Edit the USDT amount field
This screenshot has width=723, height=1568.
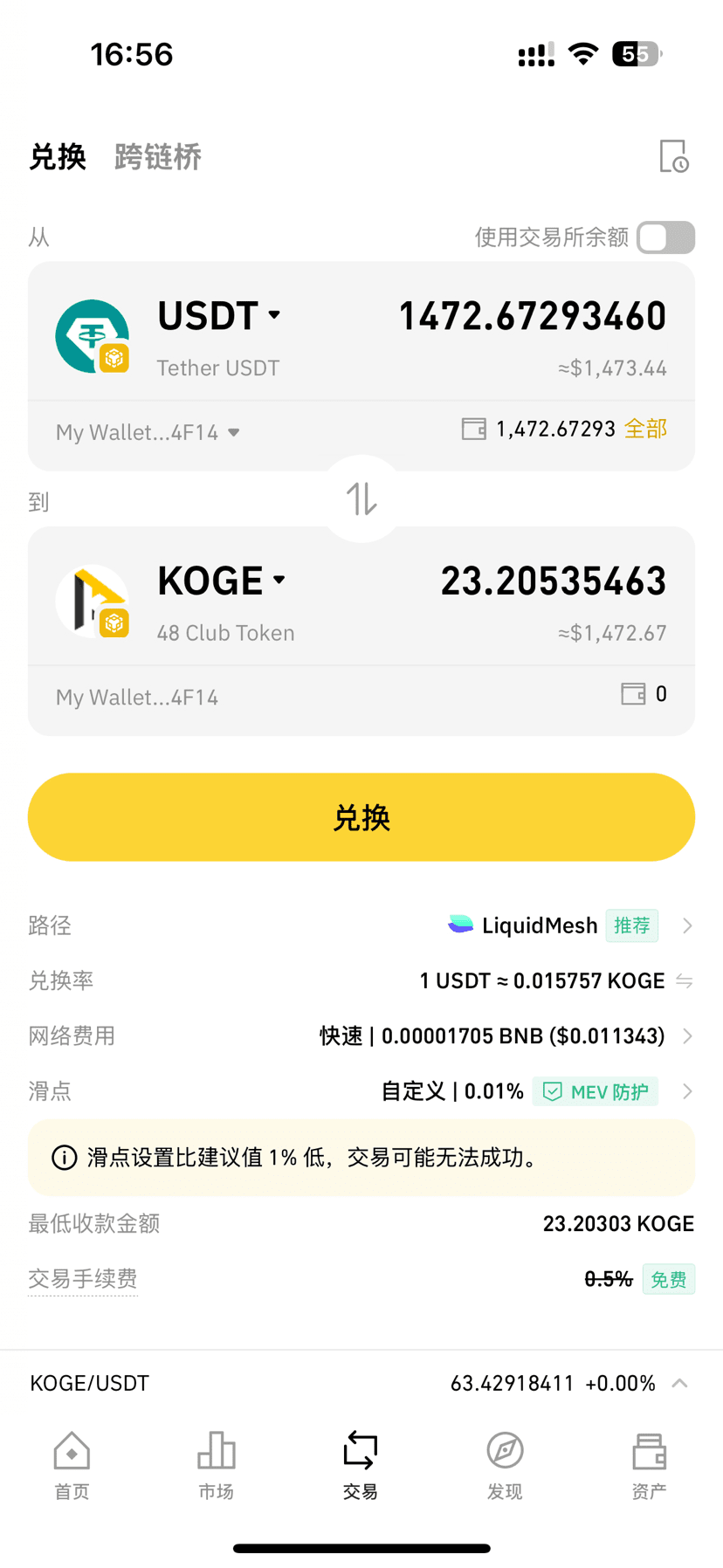coord(533,316)
